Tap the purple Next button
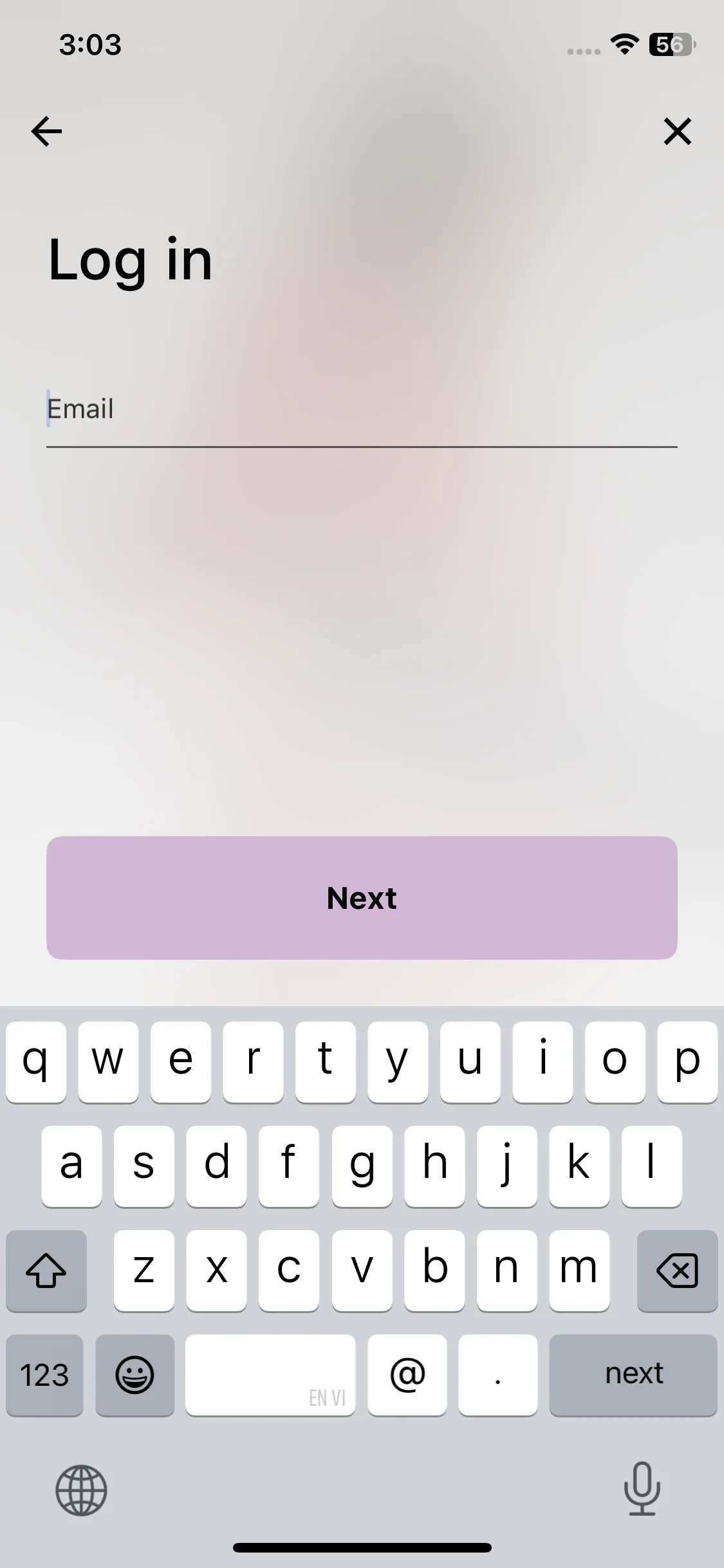The height and width of the screenshot is (1568, 724). point(362,897)
